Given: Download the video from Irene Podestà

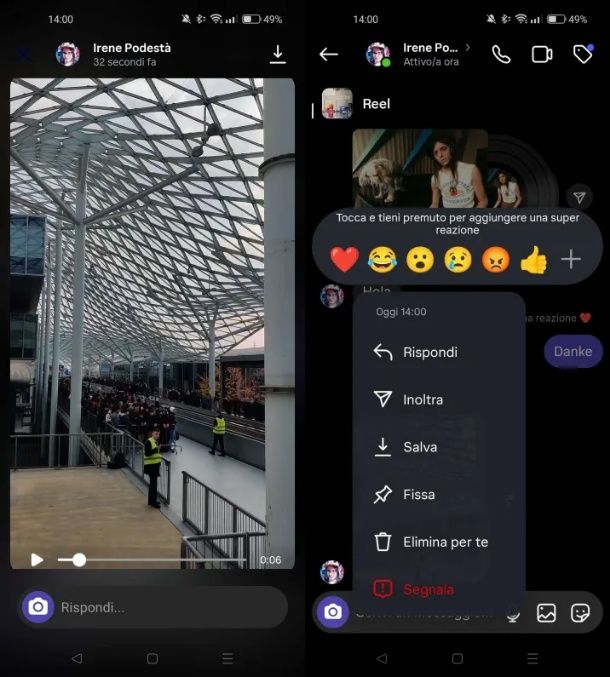Looking at the screenshot, I should (x=278, y=55).
